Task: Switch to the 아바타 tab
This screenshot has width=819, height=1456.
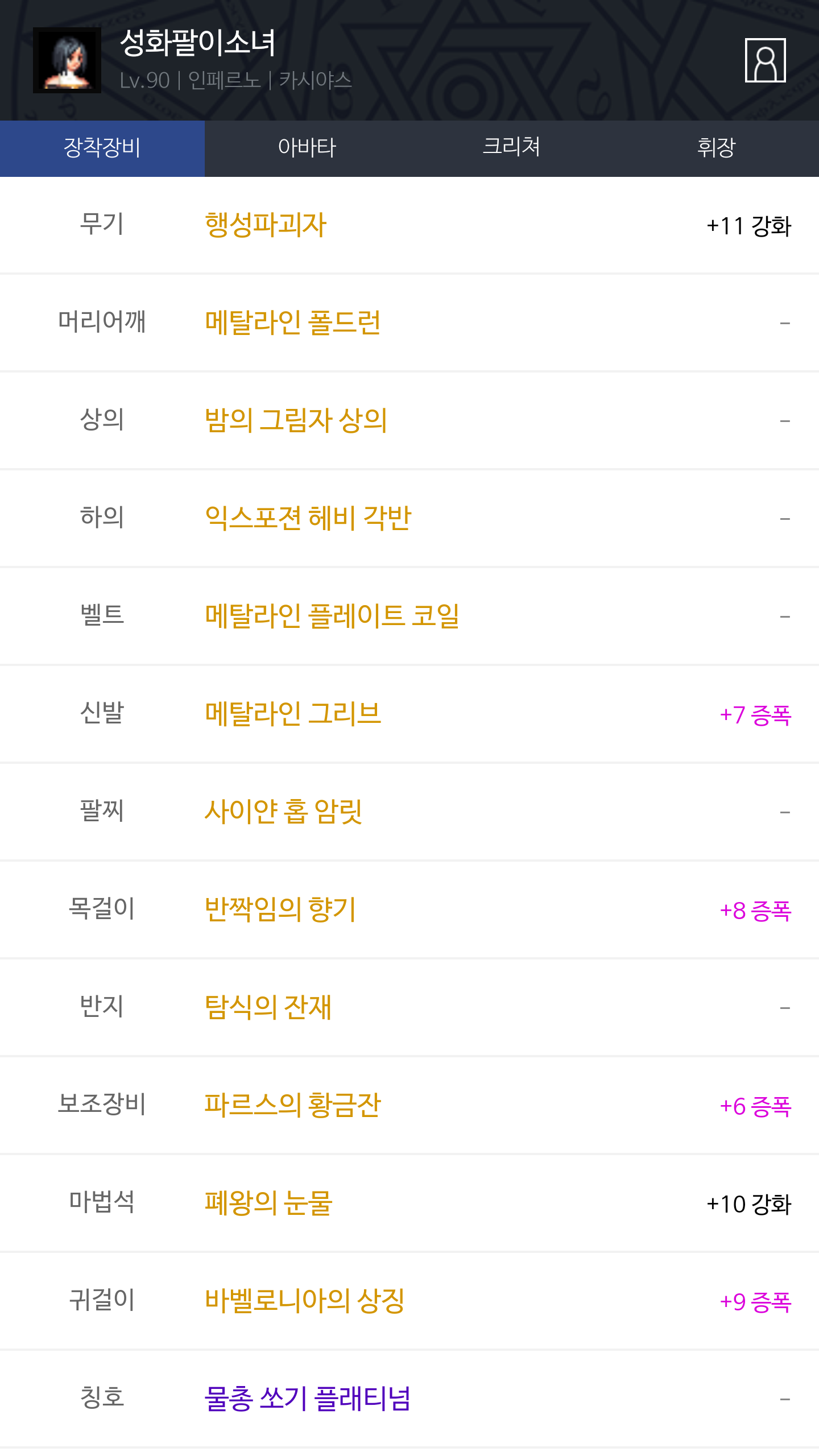Action: click(x=307, y=148)
